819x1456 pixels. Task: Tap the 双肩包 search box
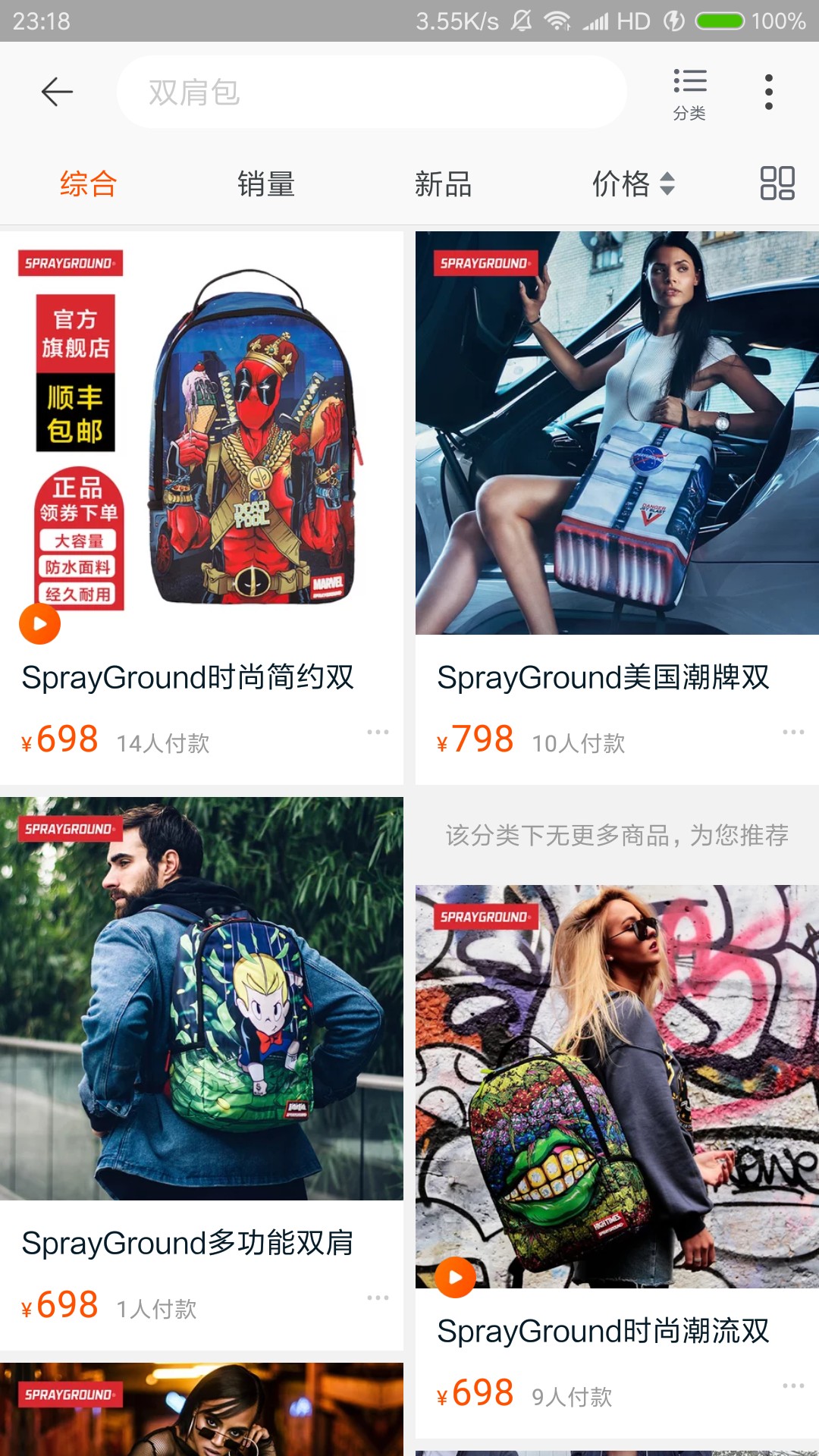(372, 92)
